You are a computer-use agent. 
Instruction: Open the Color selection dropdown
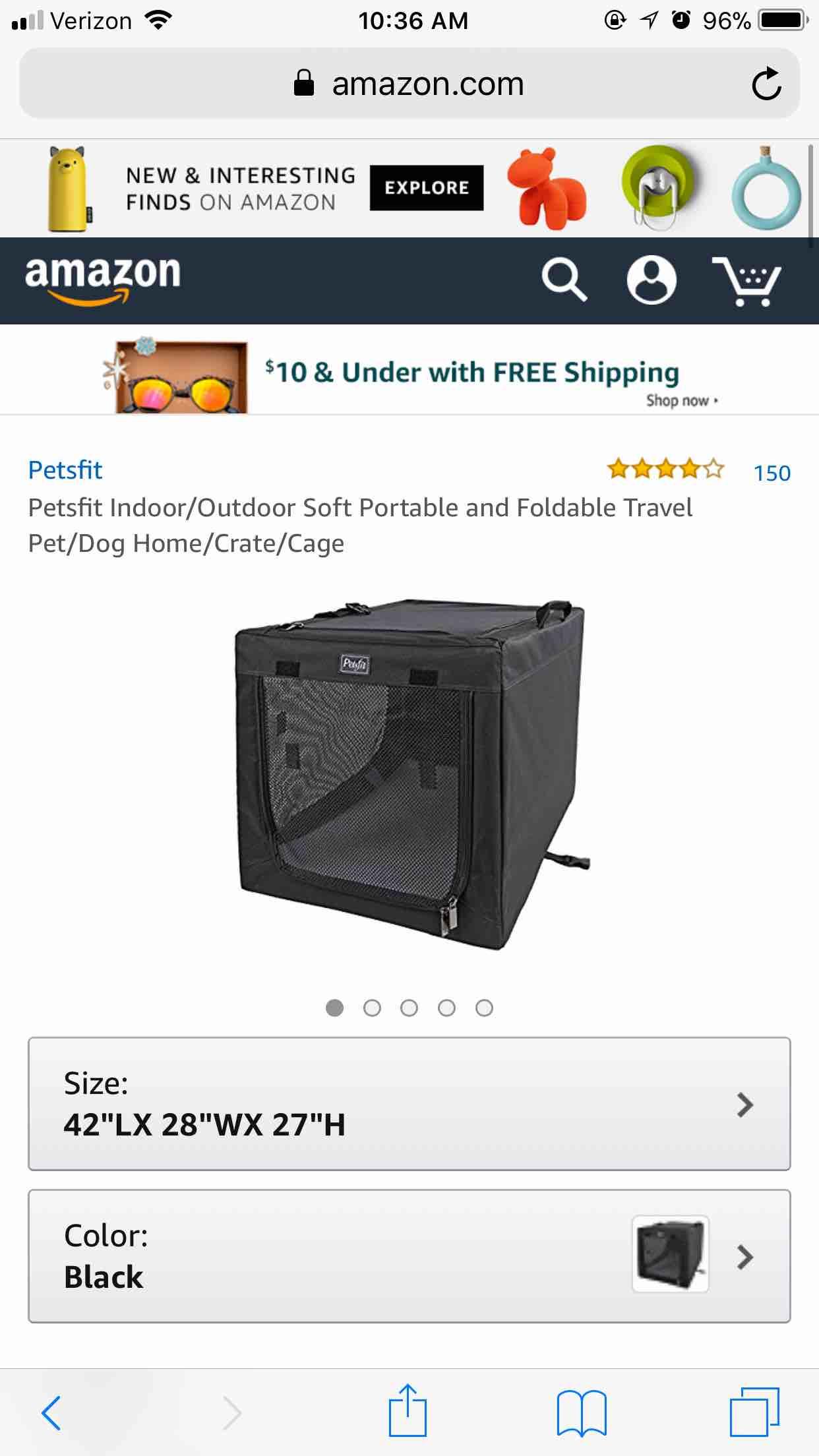pyautogui.click(x=409, y=1256)
